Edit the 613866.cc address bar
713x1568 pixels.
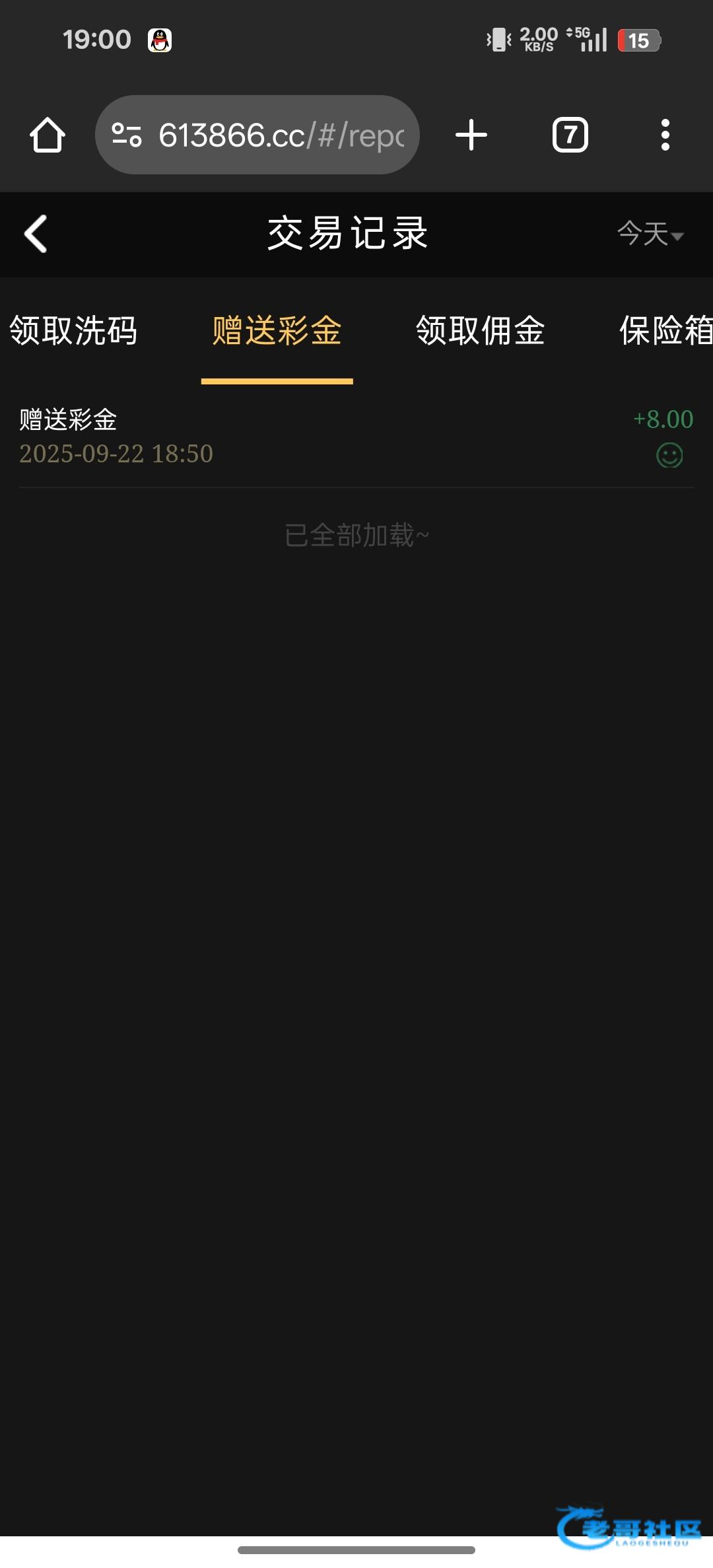coord(281,135)
